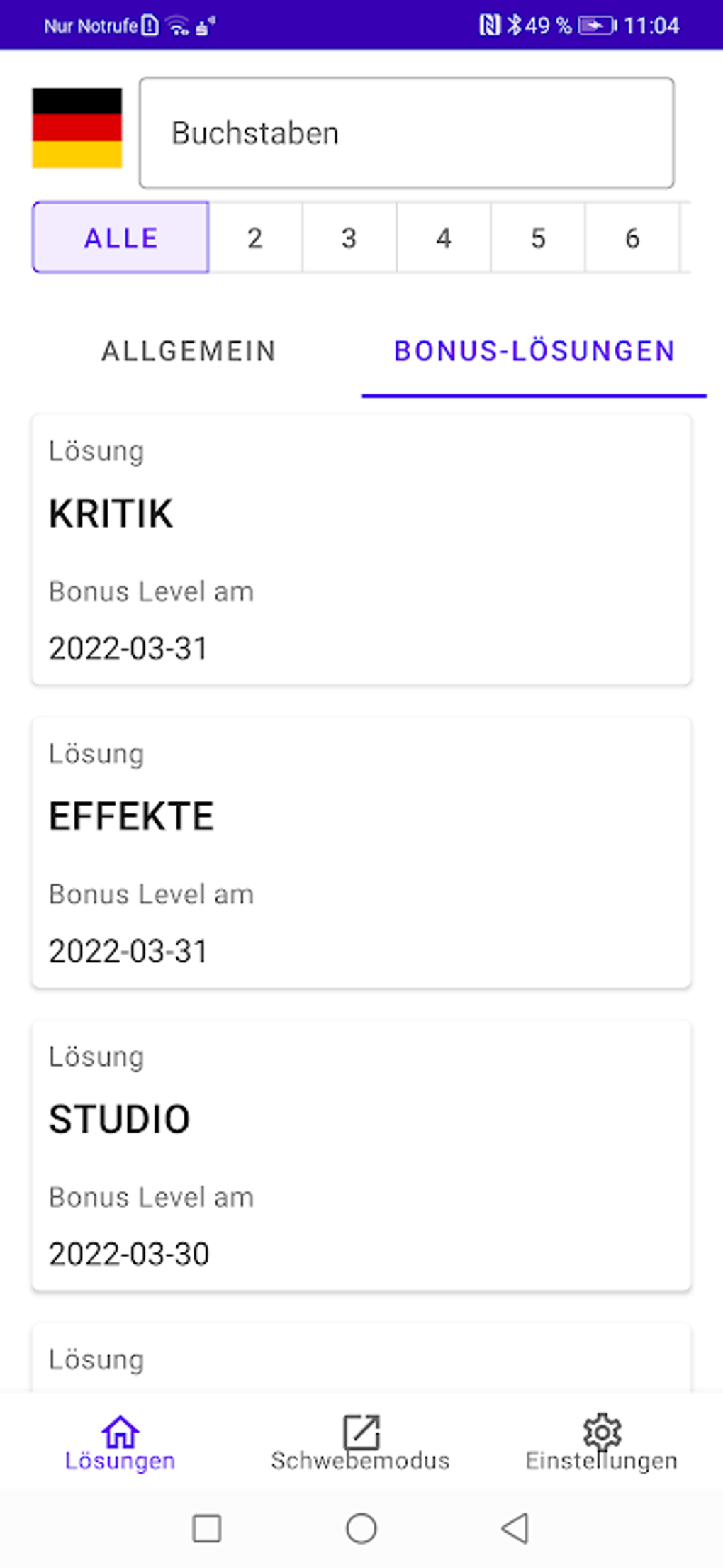Select the BONUS-LÖSUNGEN tab

[534, 351]
